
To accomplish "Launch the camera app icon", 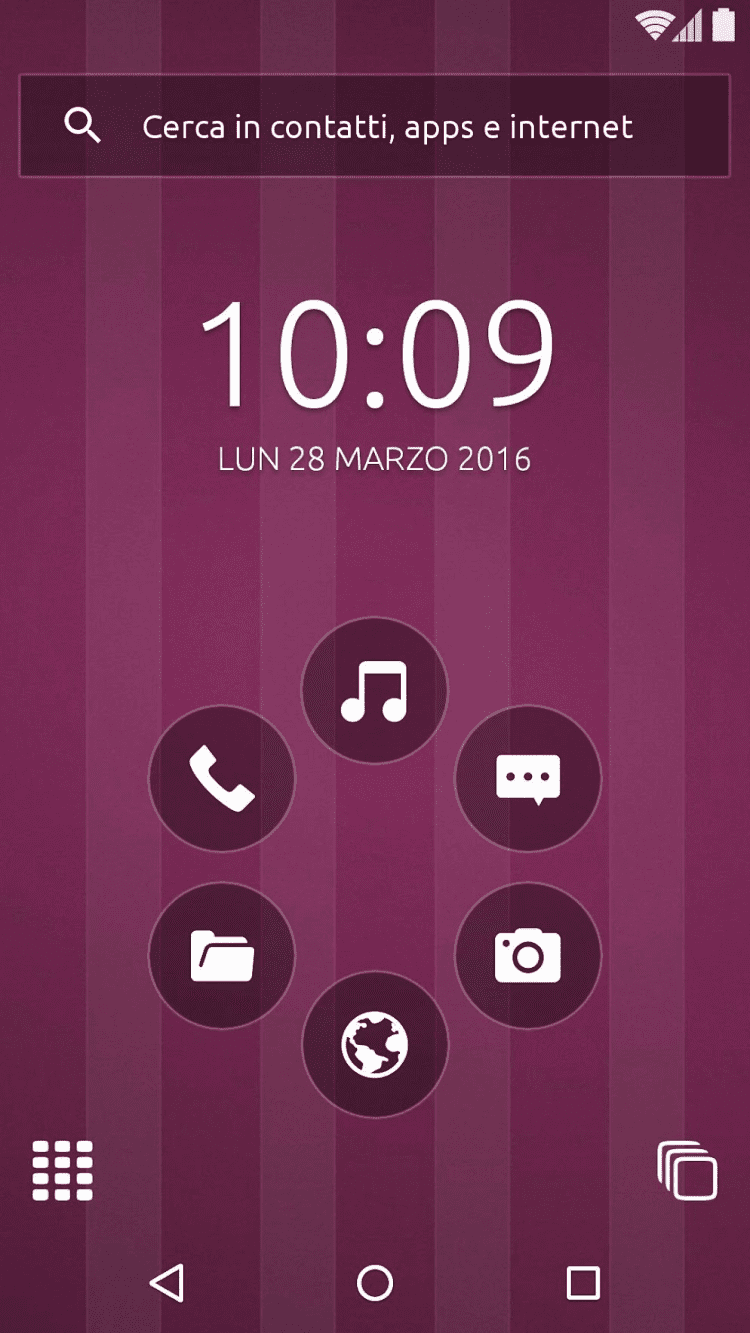I will (x=528, y=956).
